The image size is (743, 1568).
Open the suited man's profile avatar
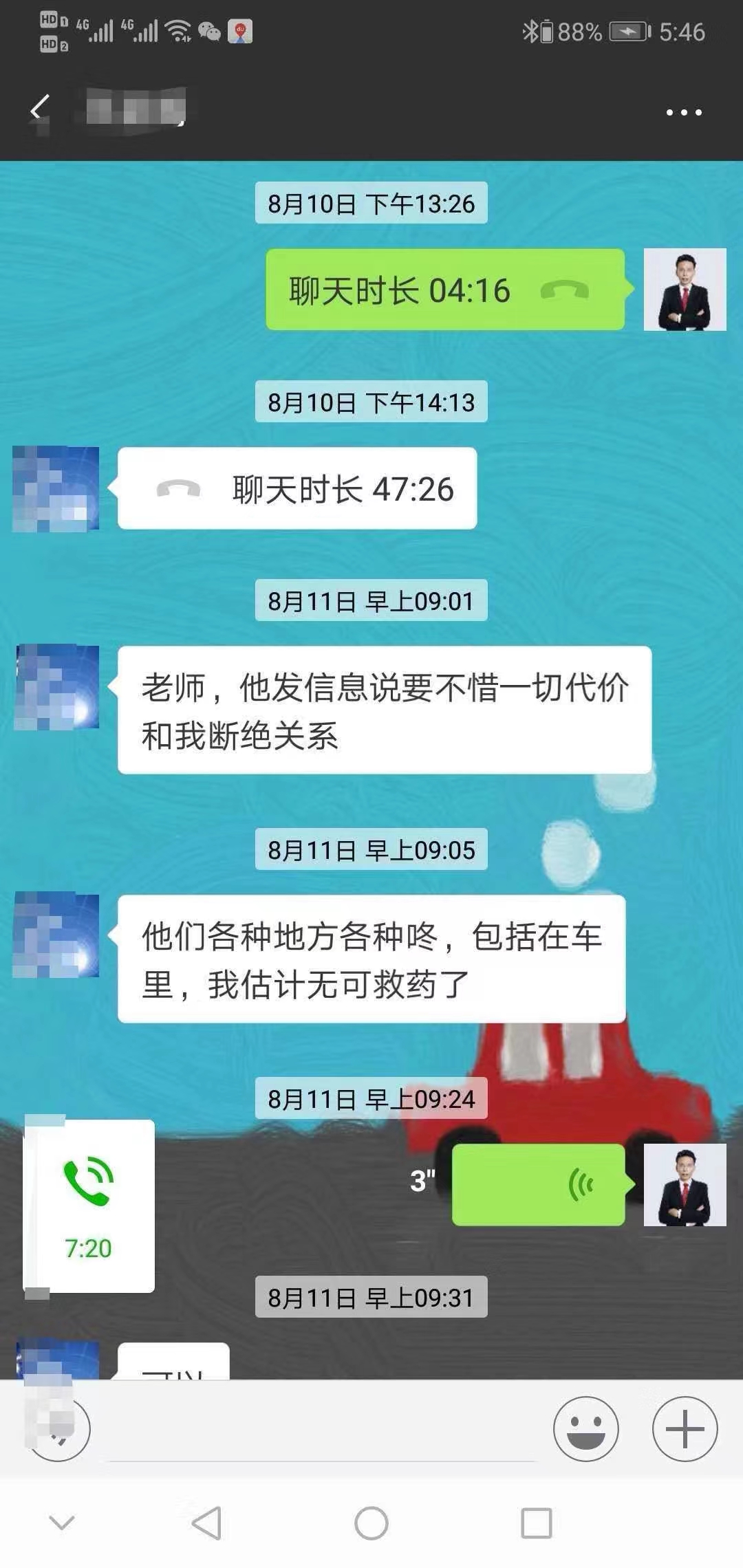pos(685,290)
